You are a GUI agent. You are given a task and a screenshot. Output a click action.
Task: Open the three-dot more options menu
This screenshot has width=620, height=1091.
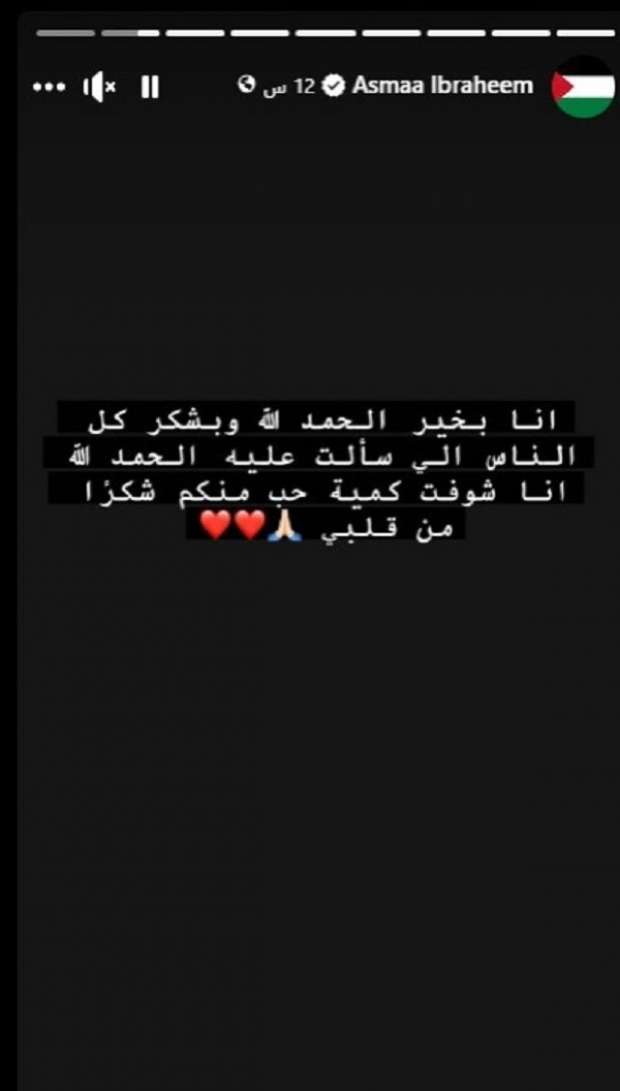click(x=48, y=87)
